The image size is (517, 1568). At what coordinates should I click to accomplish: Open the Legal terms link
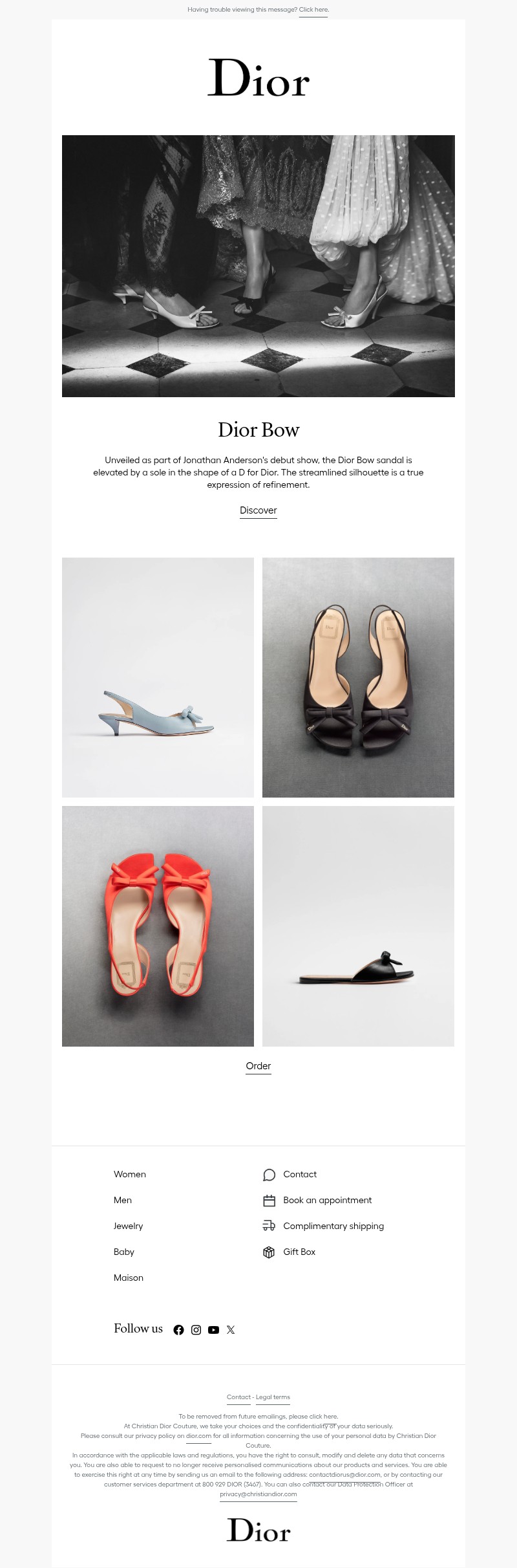click(x=273, y=1397)
